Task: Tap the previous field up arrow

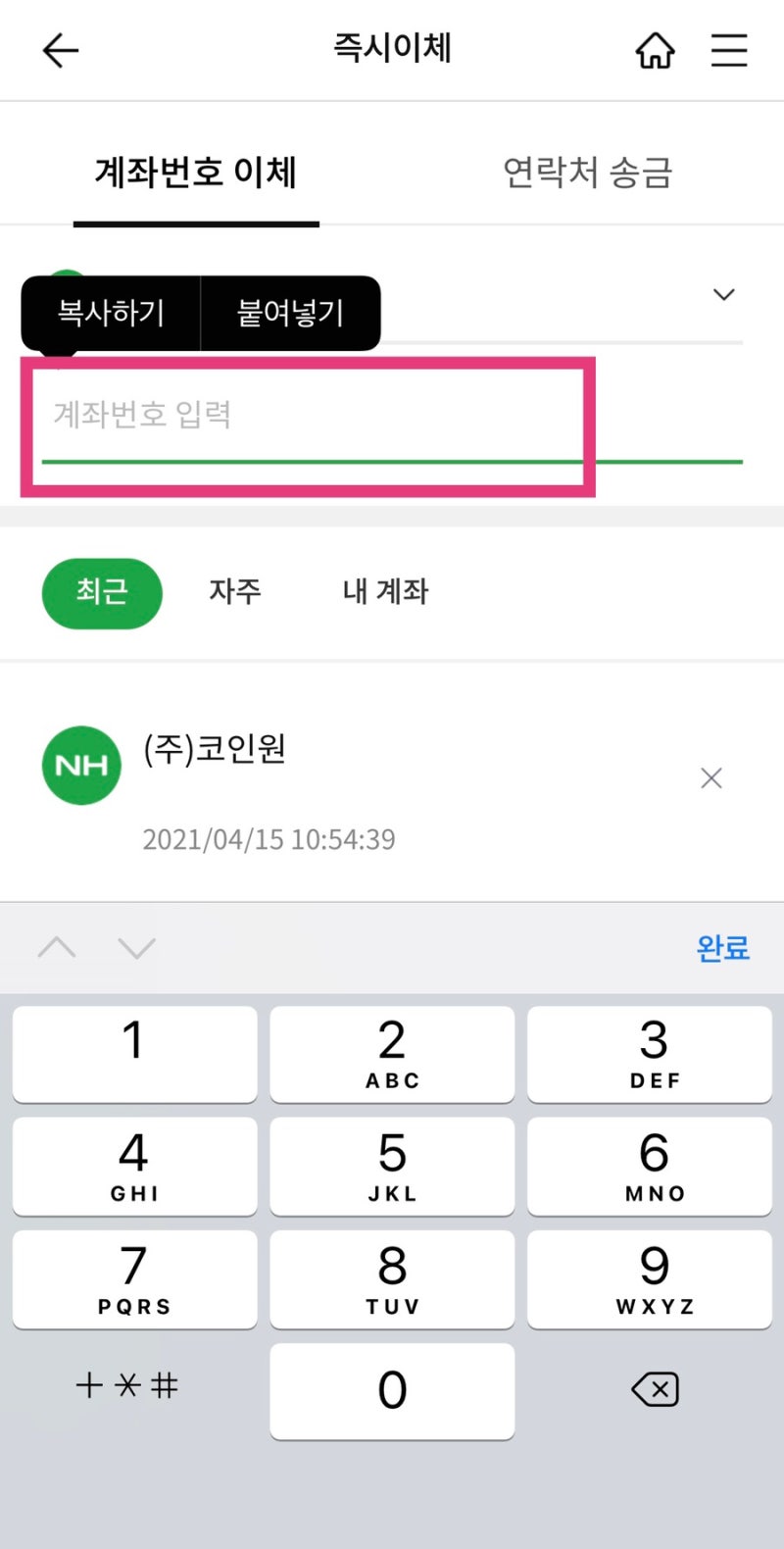Action: pyautogui.click(x=56, y=947)
